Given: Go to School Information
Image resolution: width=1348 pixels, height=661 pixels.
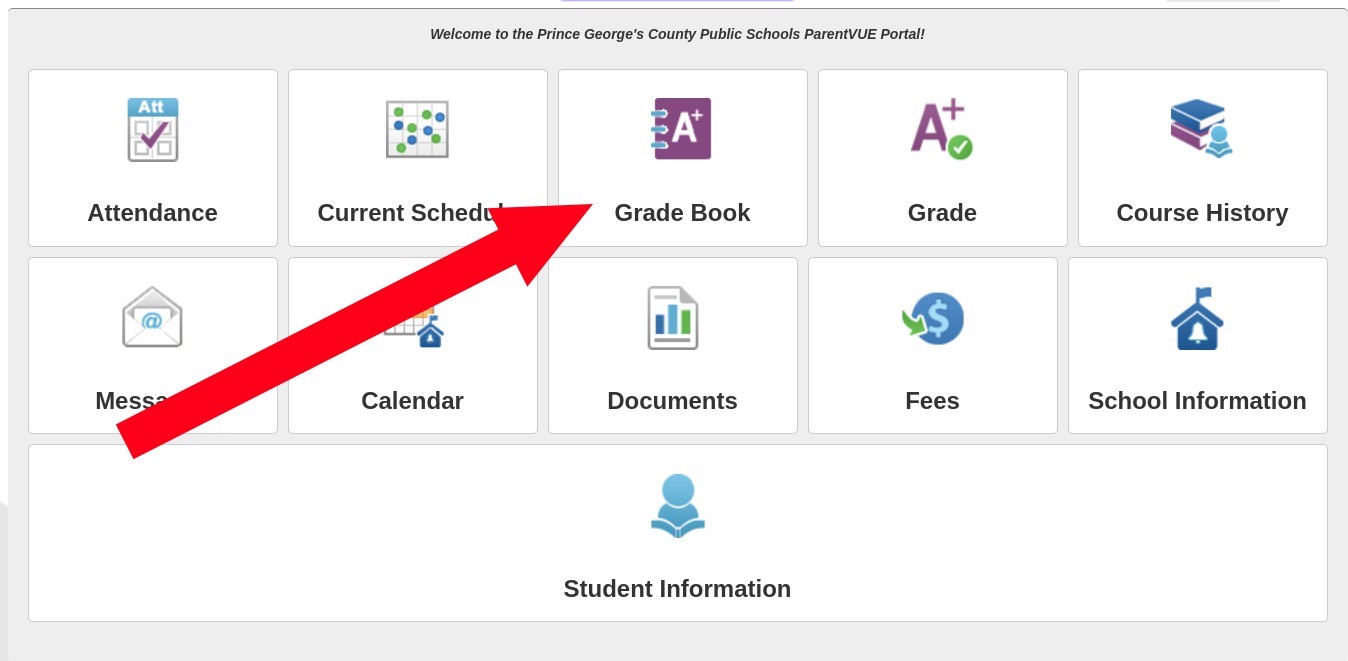Looking at the screenshot, I should pyautogui.click(x=1197, y=345).
